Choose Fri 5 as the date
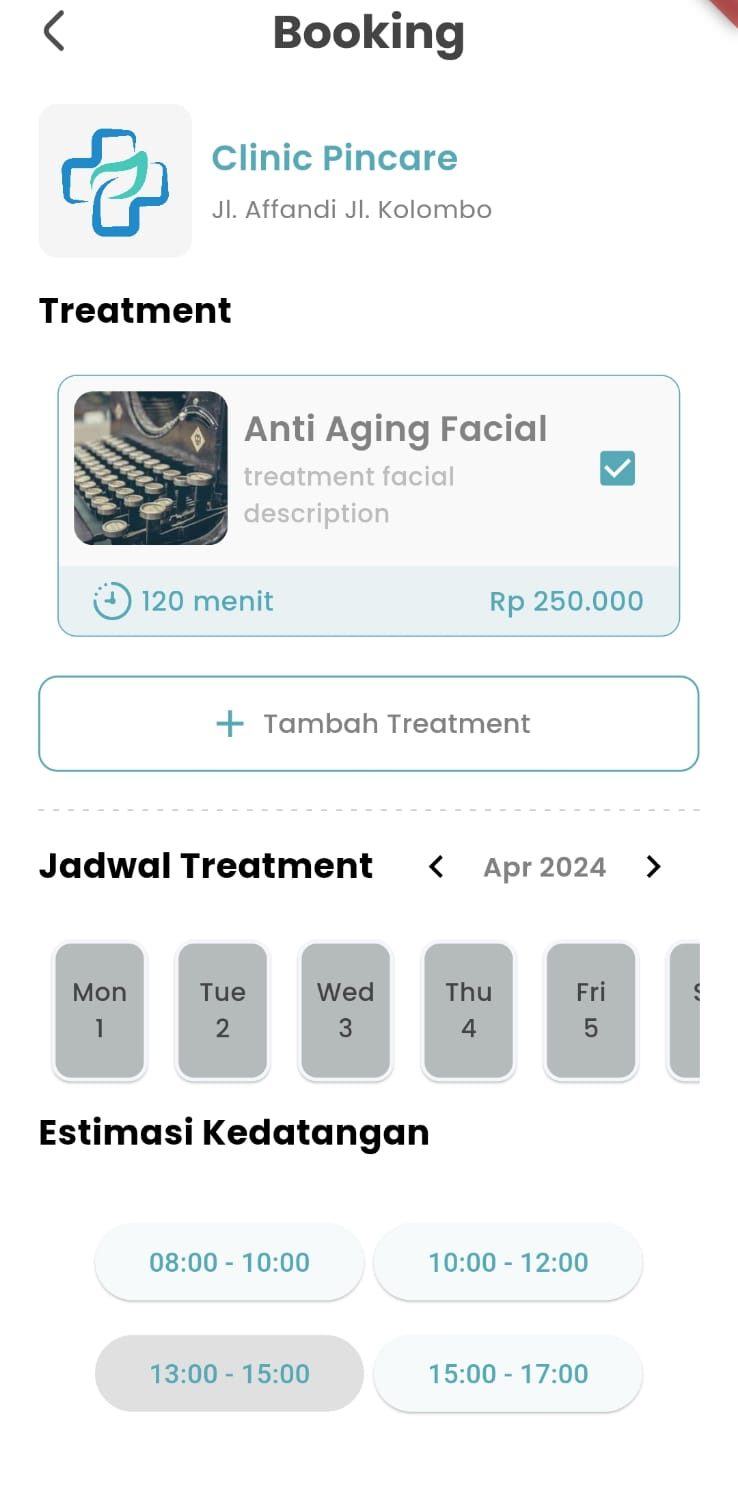Screen dimensions: 738x1488 [590, 1010]
